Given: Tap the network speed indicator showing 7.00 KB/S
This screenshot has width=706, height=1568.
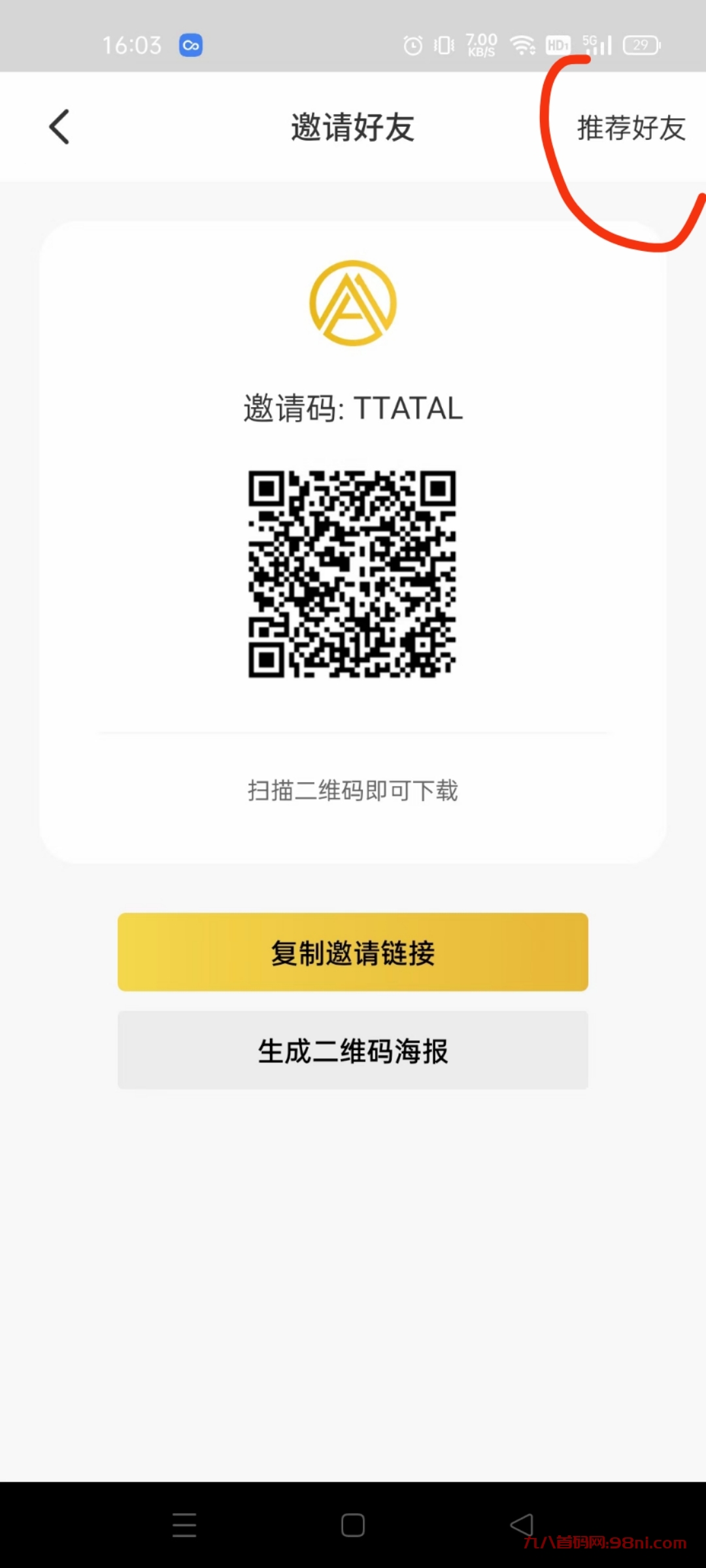Looking at the screenshot, I should pyautogui.click(x=480, y=44).
